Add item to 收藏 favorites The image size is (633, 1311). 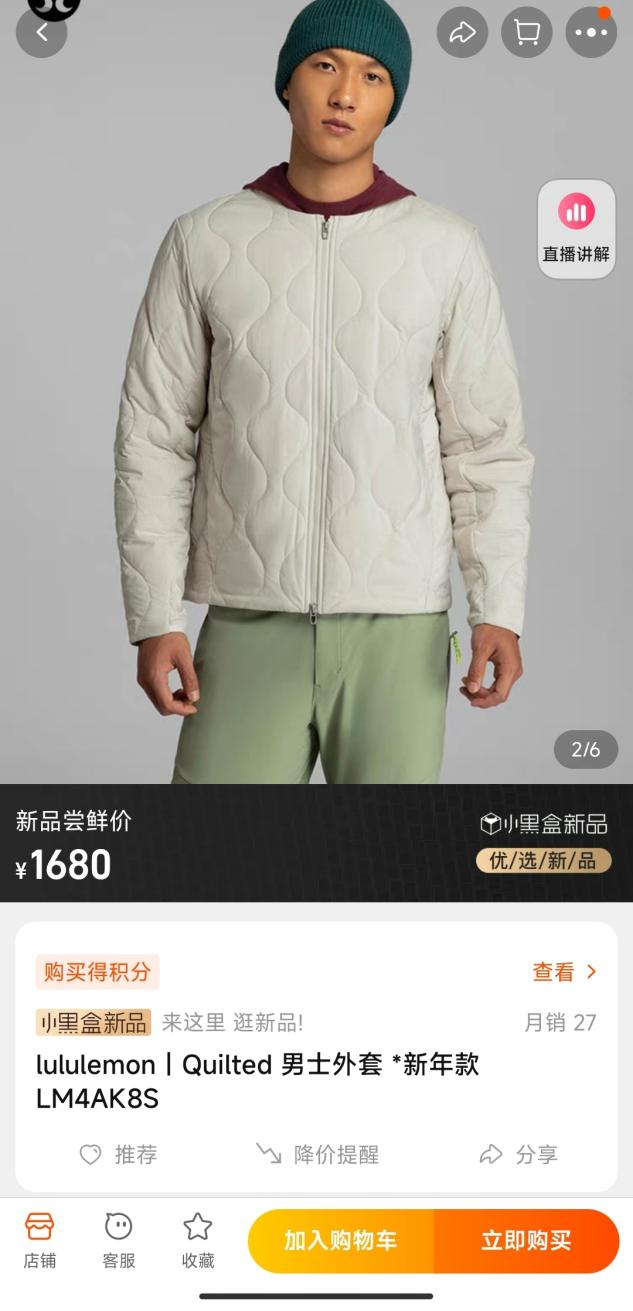[198, 1240]
